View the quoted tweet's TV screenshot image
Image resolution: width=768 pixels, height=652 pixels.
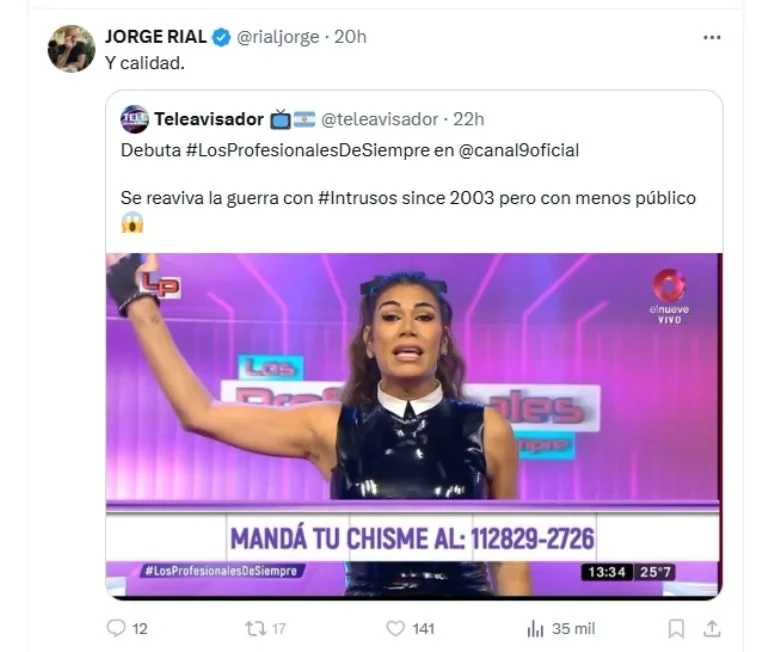[413, 425]
